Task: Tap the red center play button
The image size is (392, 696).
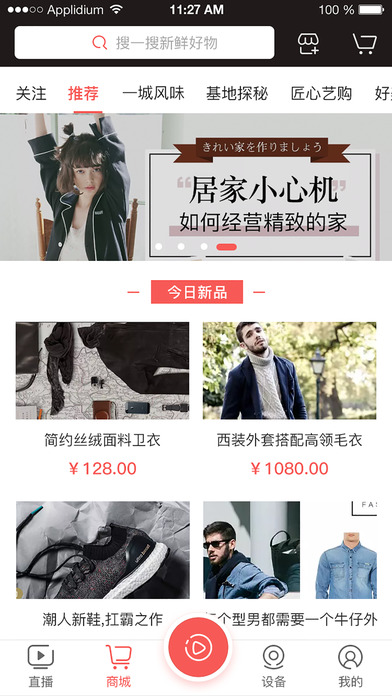Action: point(198,649)
